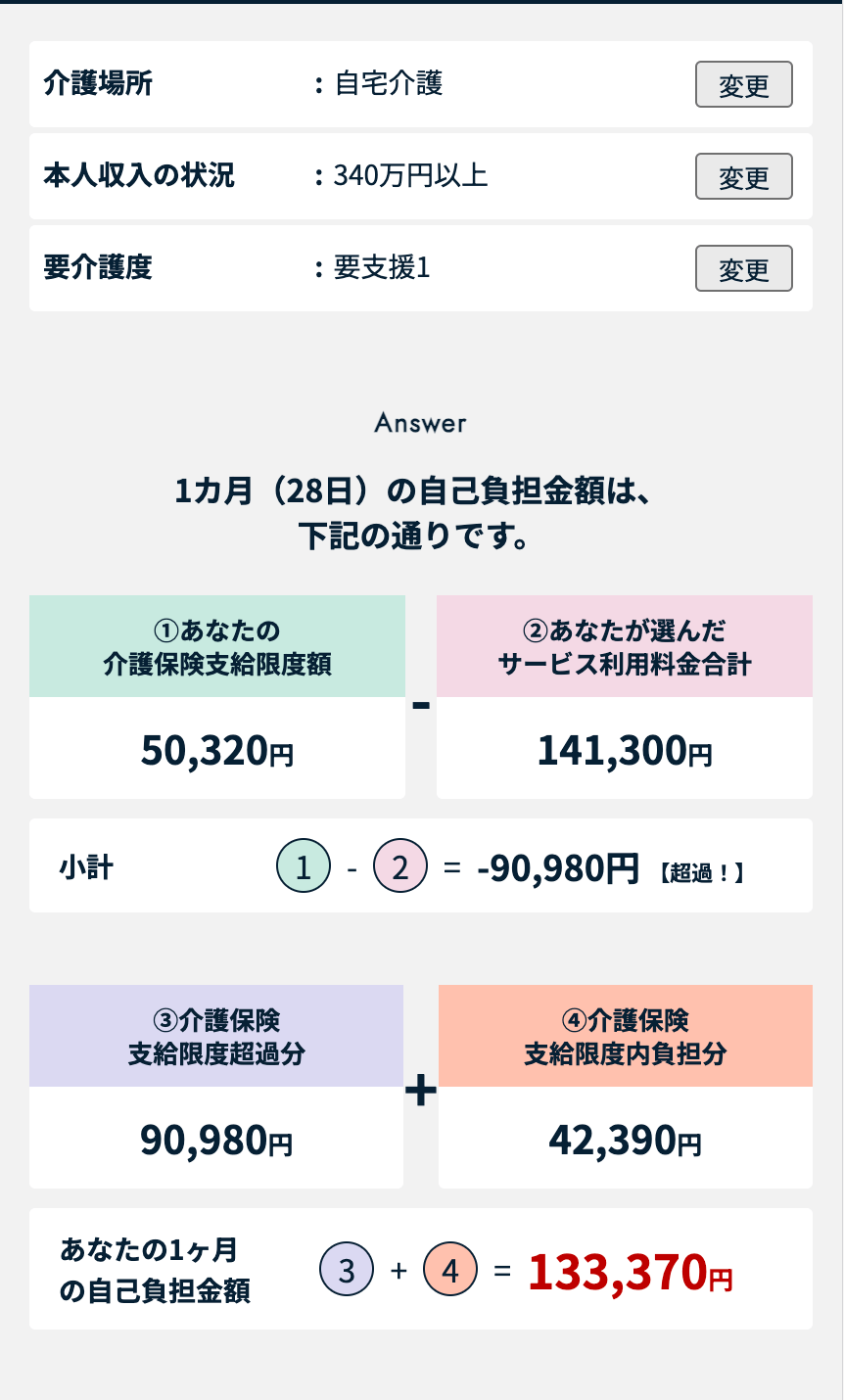Click the 50,320円 limit amount
Image resolution: width=844 pixels, height=1400 pixels.
pyautogui.click(x=216, y=748)
